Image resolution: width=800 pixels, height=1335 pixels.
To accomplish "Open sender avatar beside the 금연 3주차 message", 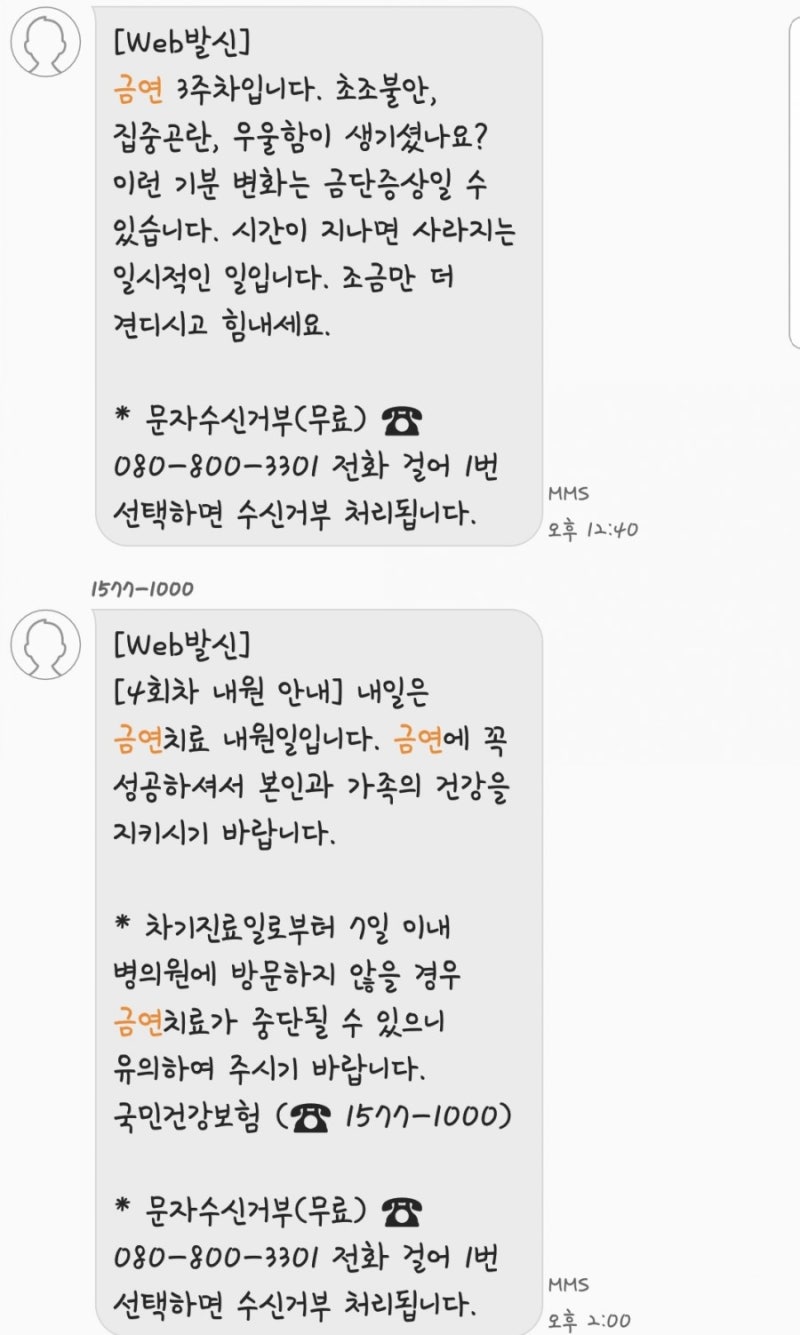I will point(45,42).
